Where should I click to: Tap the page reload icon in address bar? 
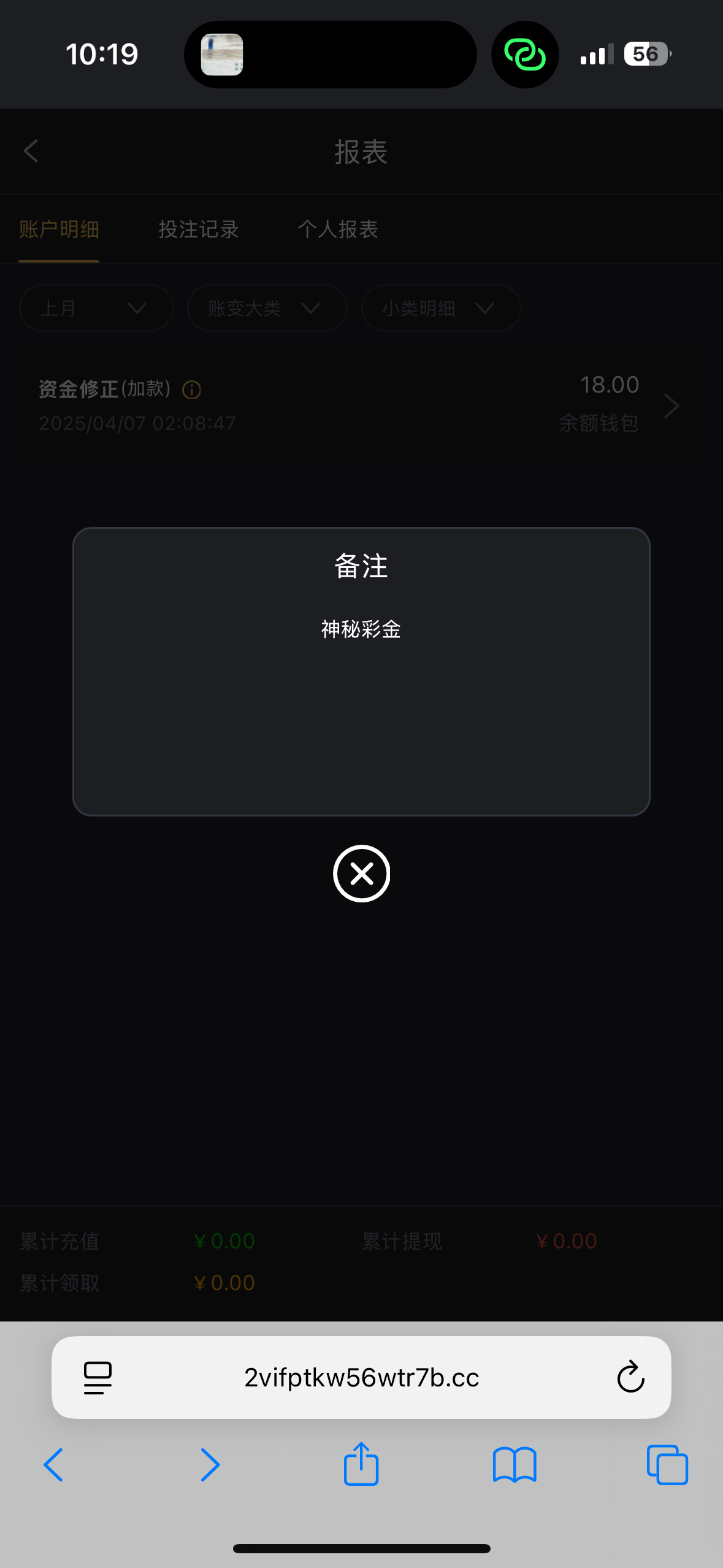[x=630, y=1376]
